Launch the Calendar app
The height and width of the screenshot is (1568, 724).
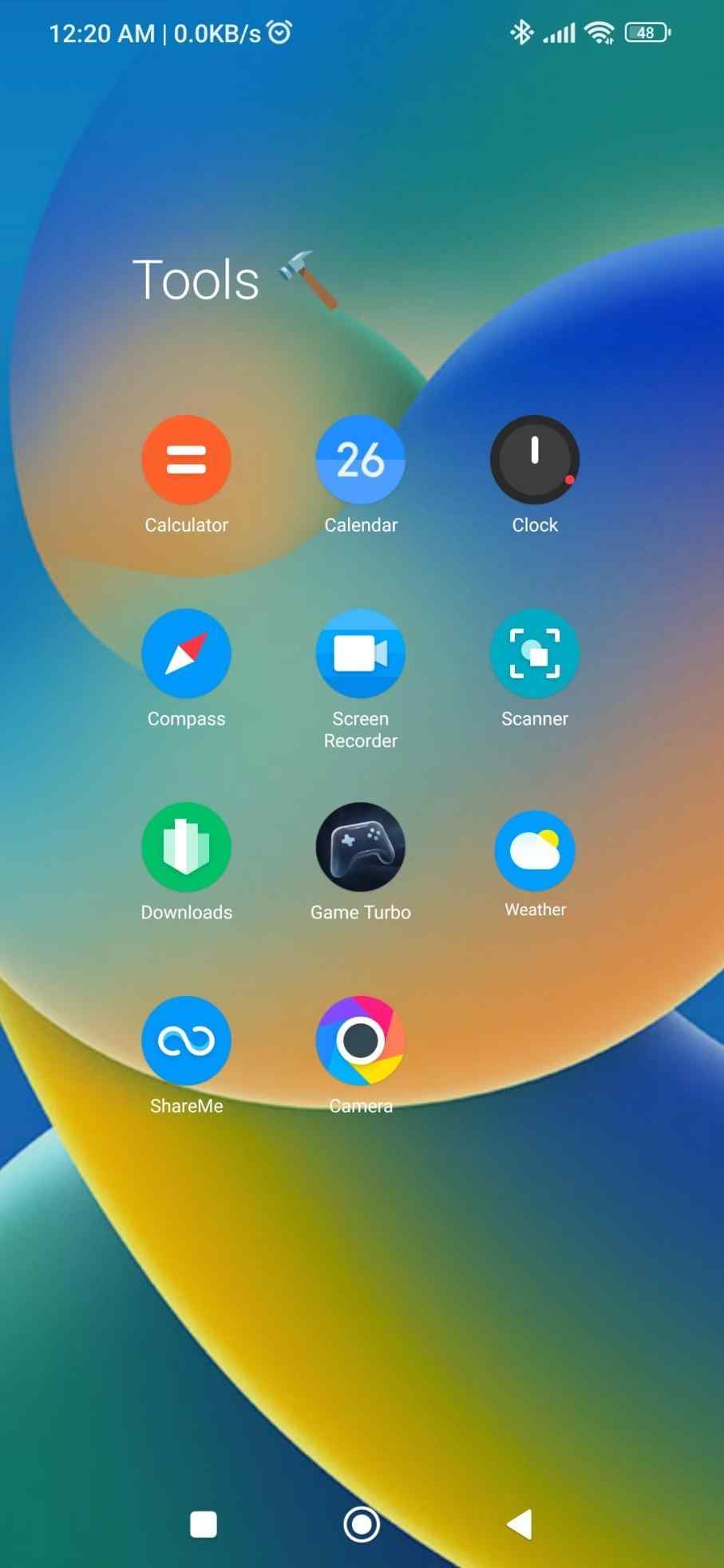coord(360,460)
